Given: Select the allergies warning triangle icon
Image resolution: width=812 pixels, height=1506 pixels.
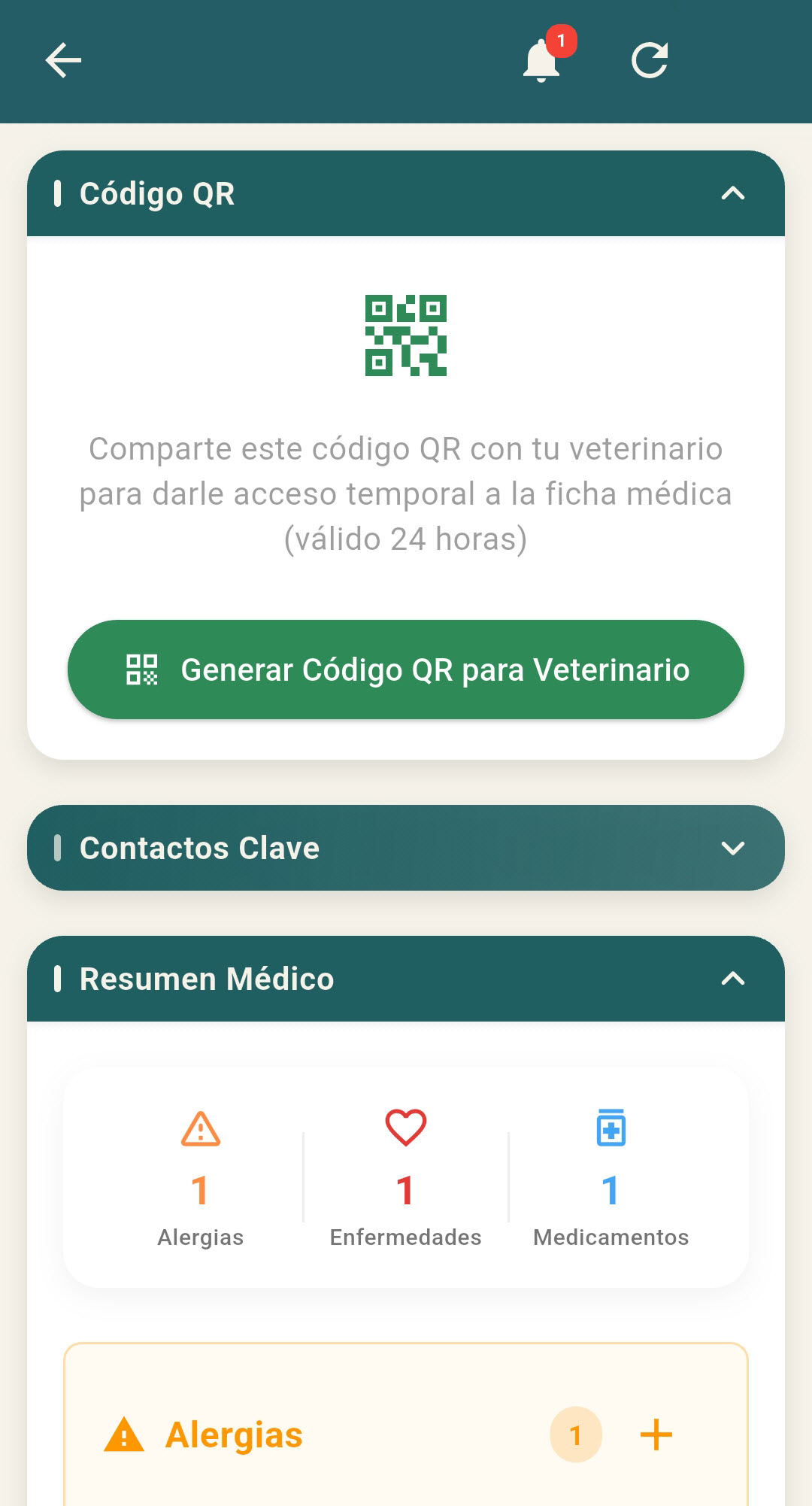Looking at the screenshot, I should (200, 1128).
